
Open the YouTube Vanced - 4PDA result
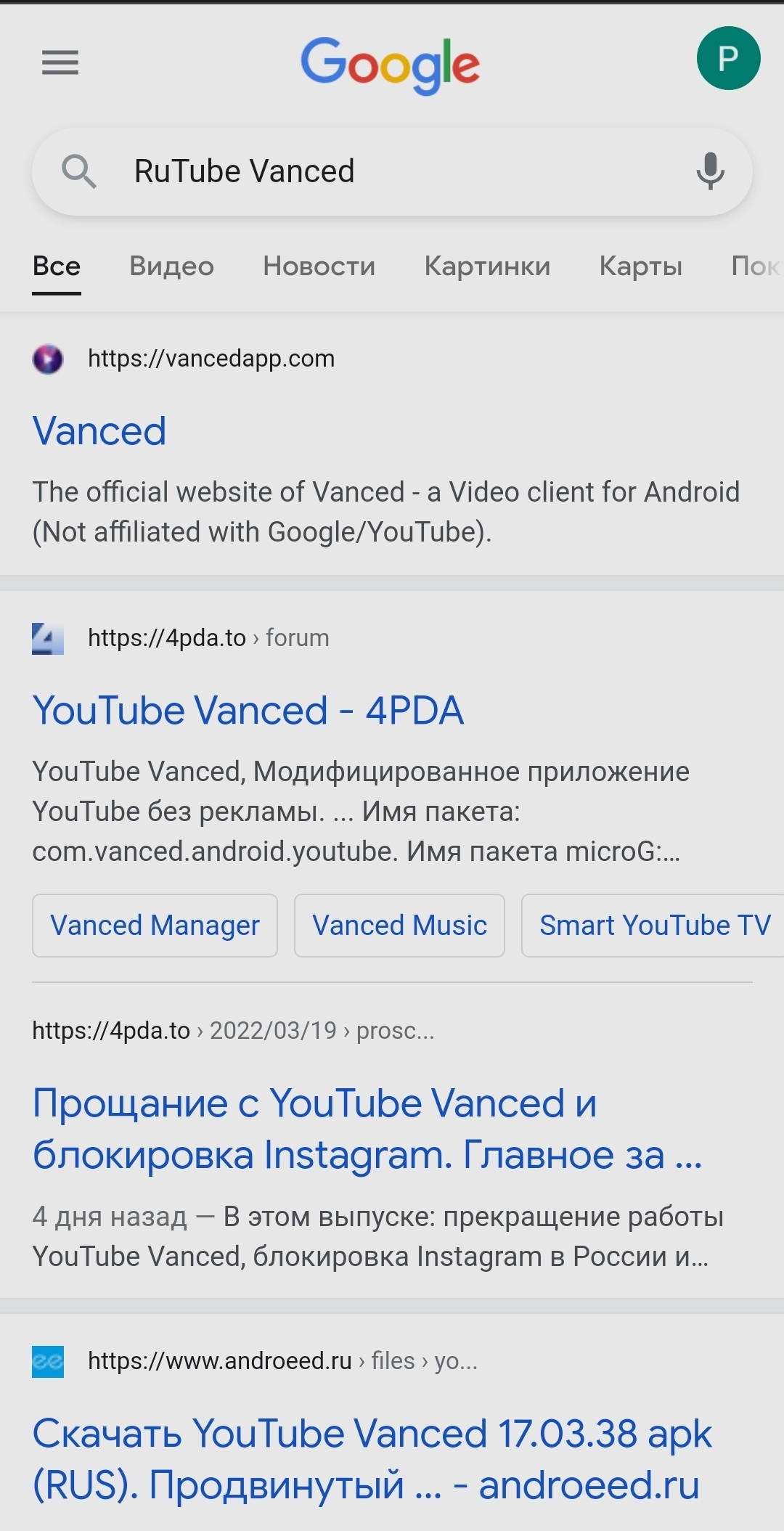pos(248,710)
